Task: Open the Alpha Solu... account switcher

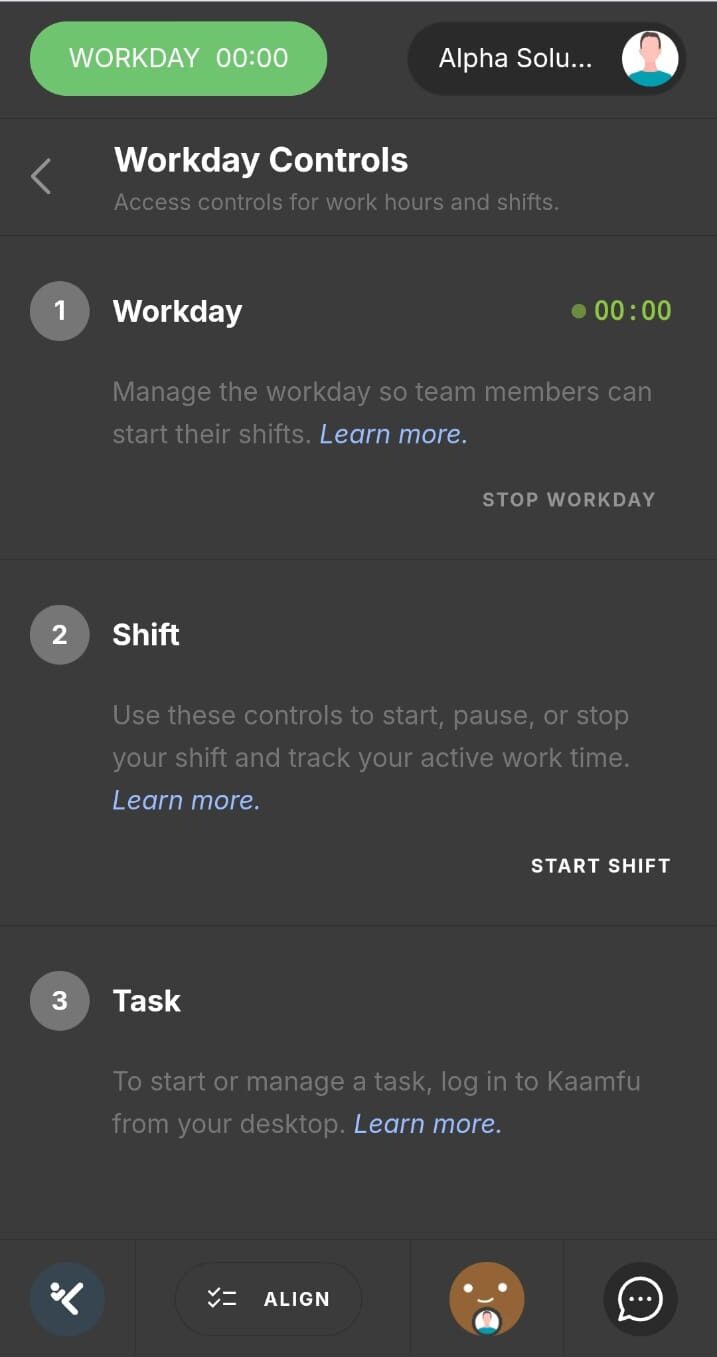Action: tap(546, 58)
